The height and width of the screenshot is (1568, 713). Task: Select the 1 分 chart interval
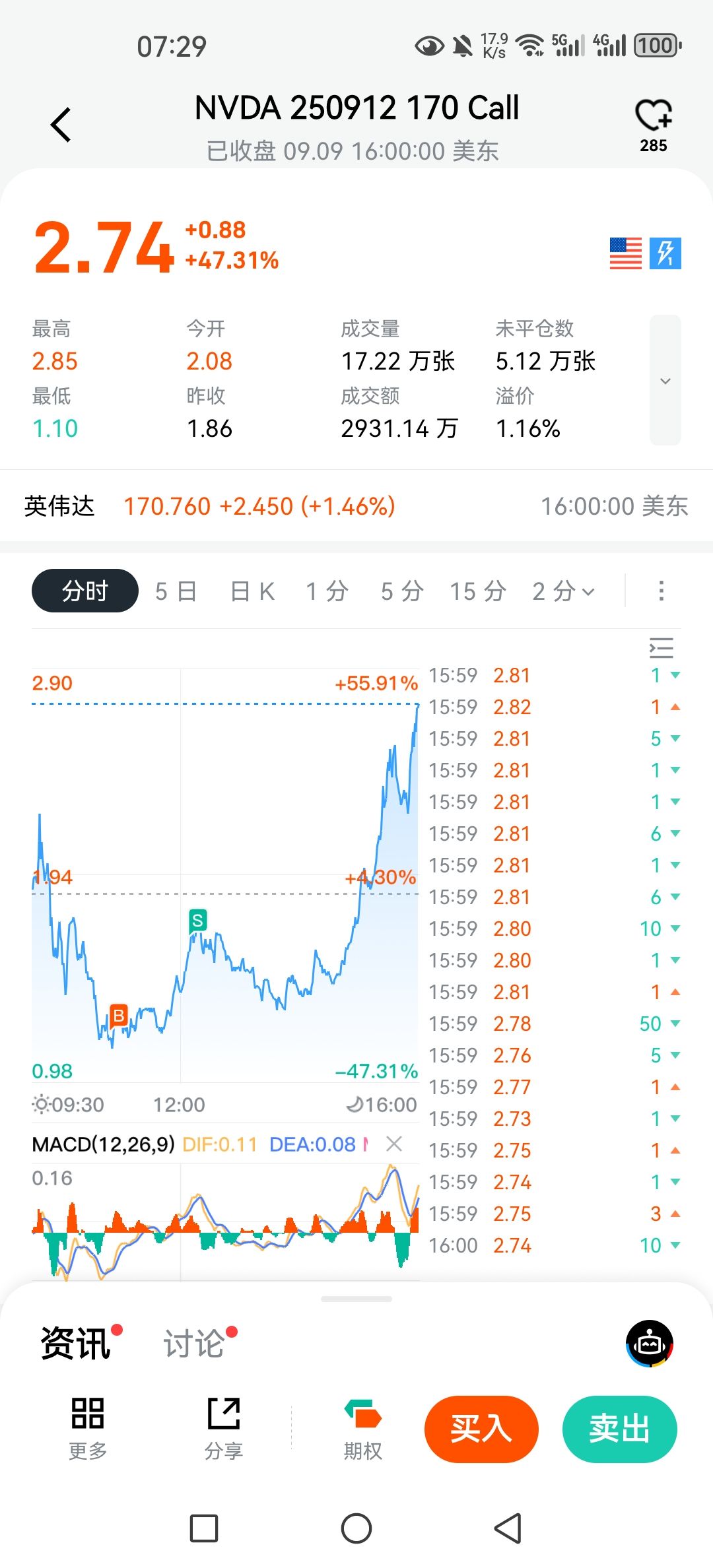tap(327, 591)
